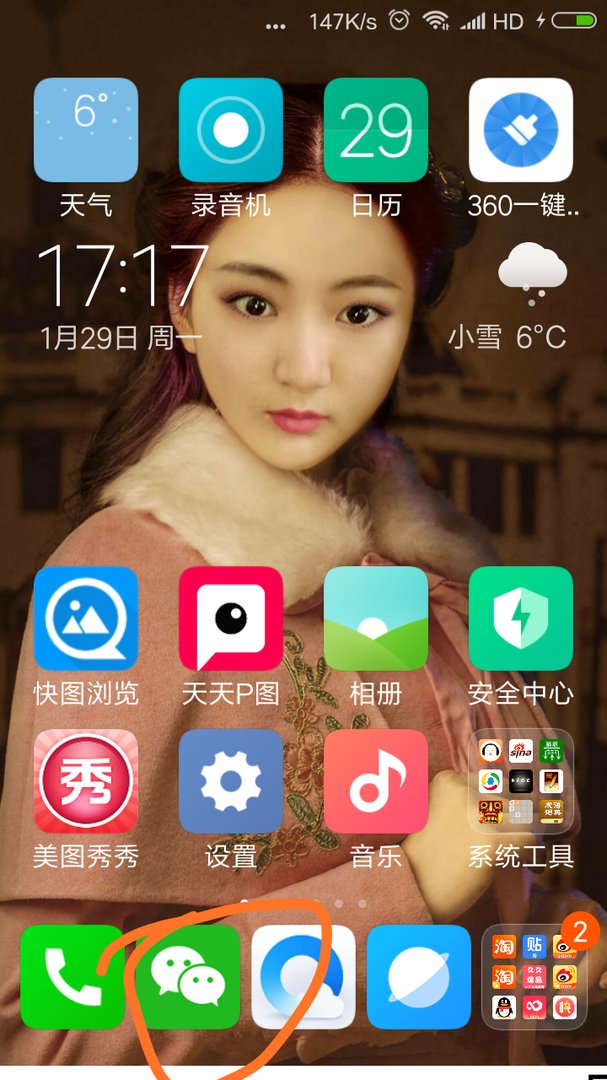
Task: Launch the 录音机 recorder app
Action: click(231, 130)
